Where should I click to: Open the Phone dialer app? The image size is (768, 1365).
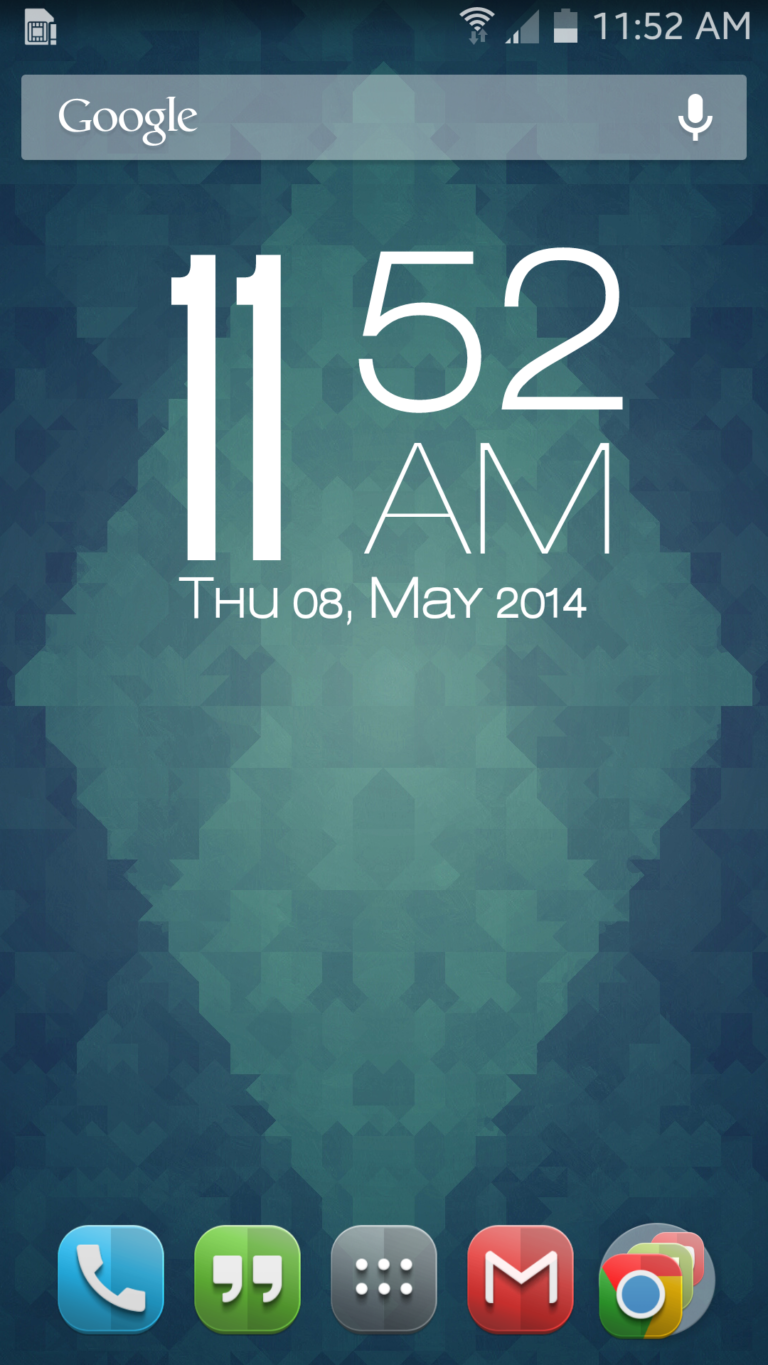tap(110, 1279)
